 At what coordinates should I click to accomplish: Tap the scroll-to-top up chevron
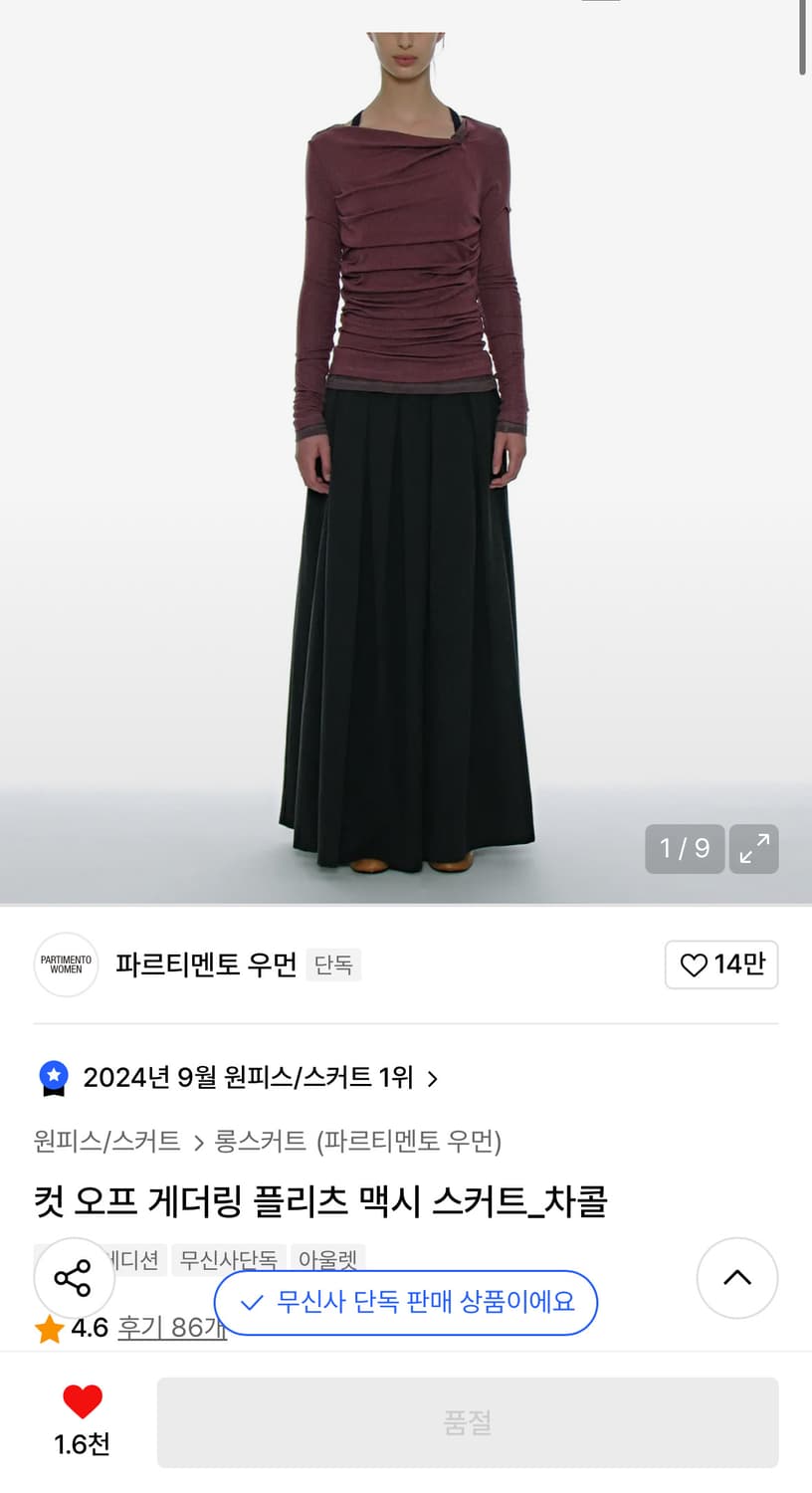(x=737, y=1278)
